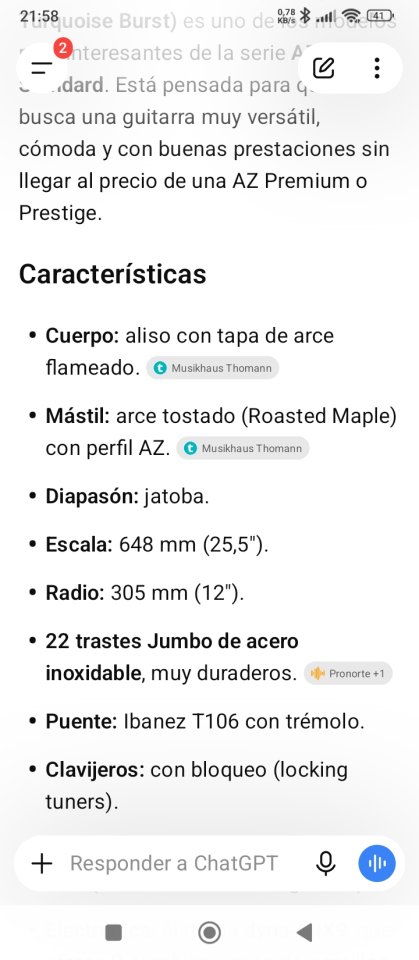Image resolution: width=419 pixels, height=960 pixels.
Task: Start a new chat with the compose icon
Action: click(x=323, y=68)
